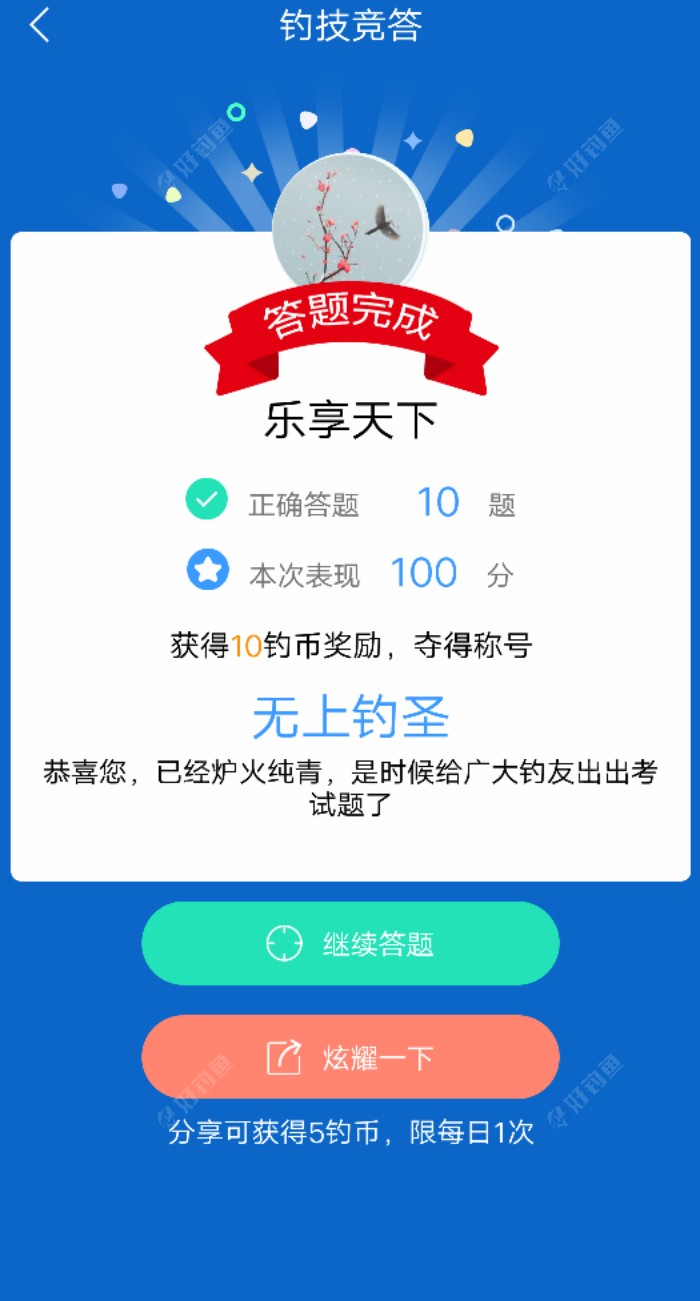Go back using the top-left arrow
Viewport: 700px width, 1301px height.
(39, 26)
